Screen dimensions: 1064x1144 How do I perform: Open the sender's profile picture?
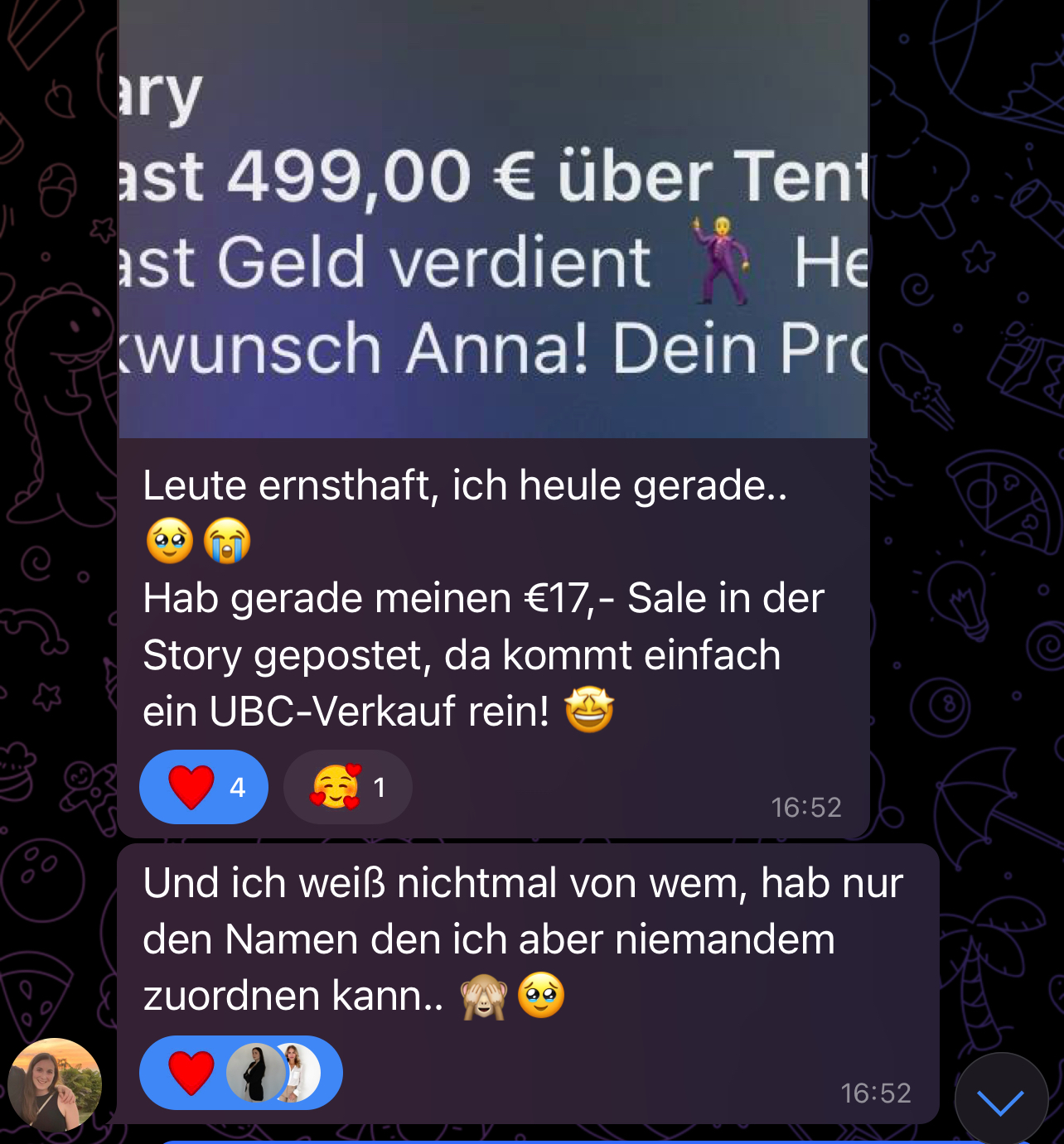point(55,1085)
